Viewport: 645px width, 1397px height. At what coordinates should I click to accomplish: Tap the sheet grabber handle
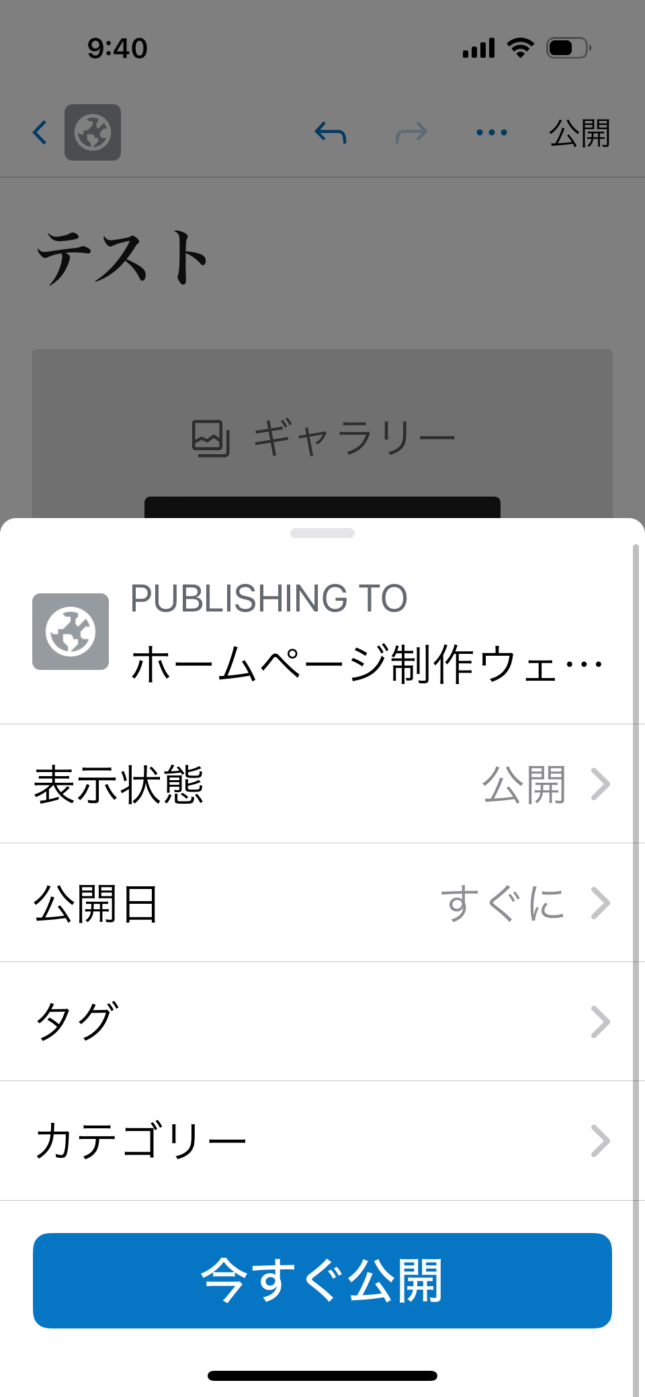pos(322,533)
